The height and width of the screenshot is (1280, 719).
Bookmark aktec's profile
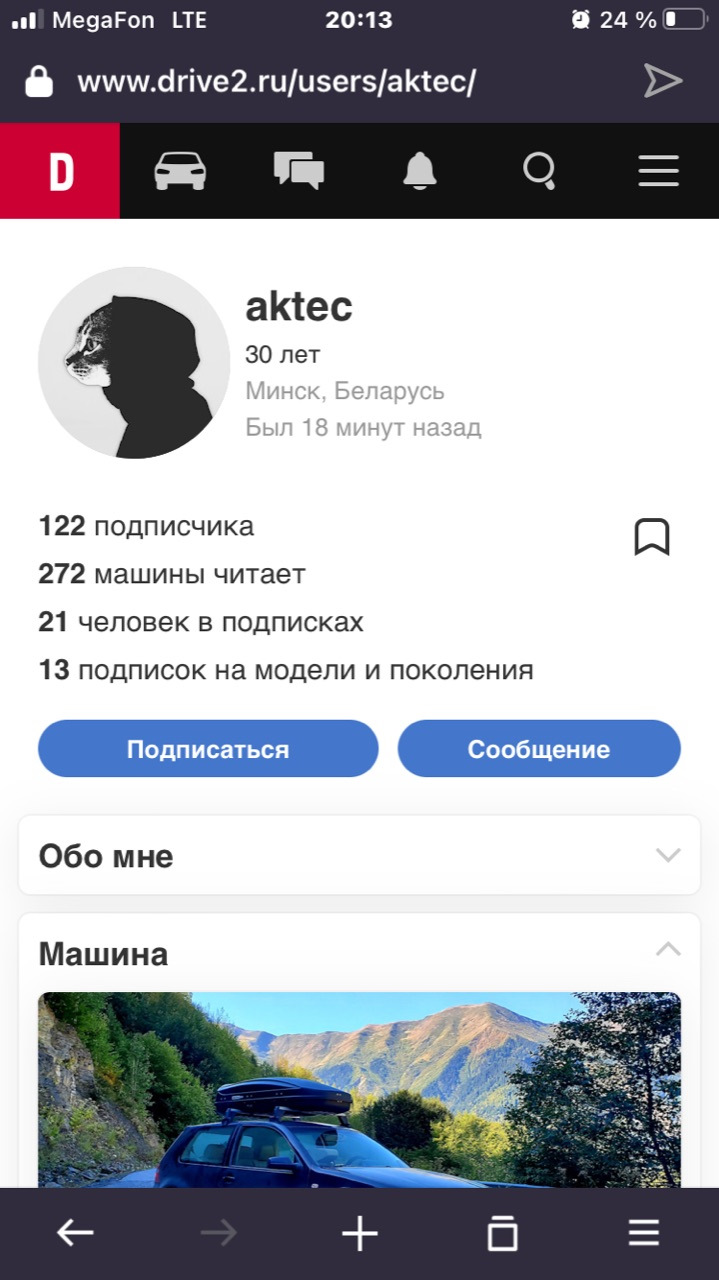coord(651,537)
